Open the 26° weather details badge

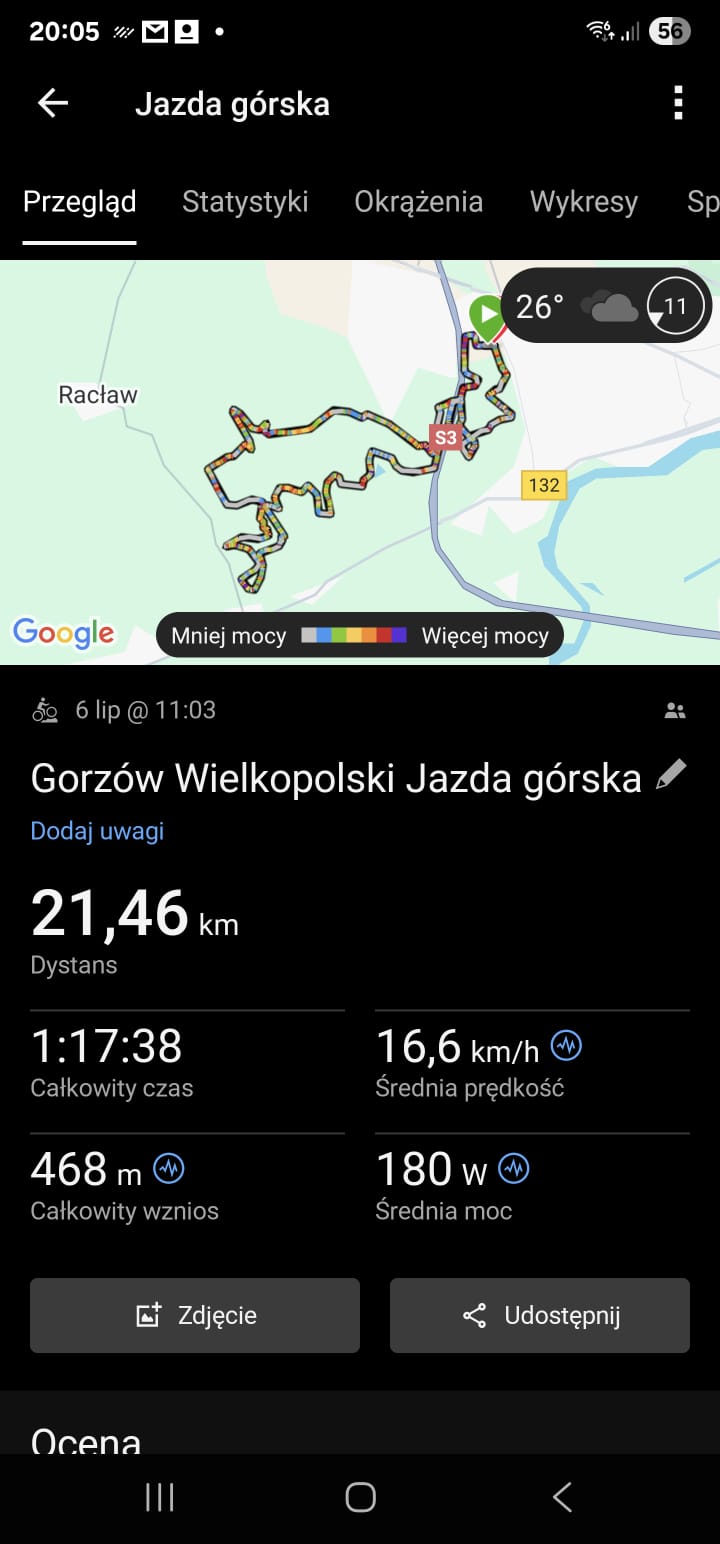point(605,306)
